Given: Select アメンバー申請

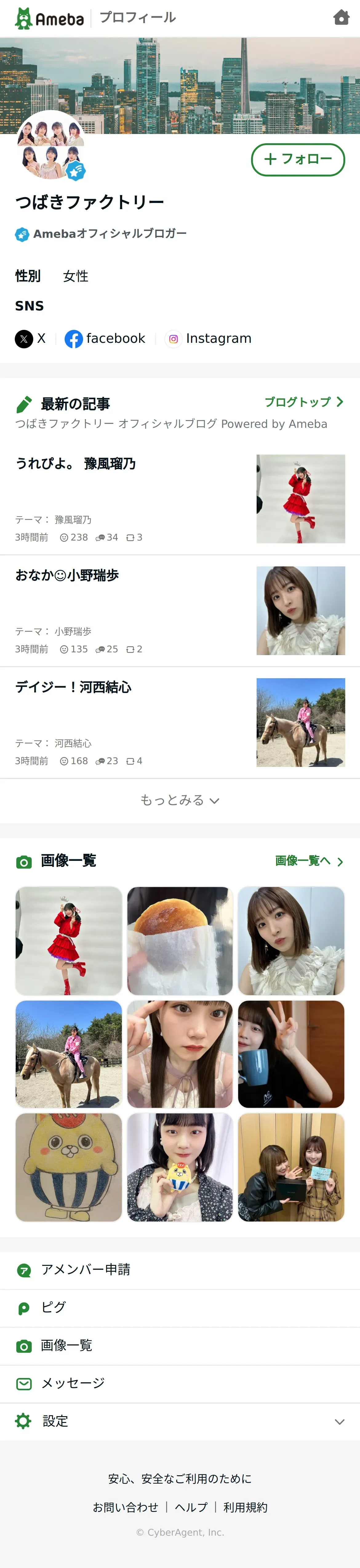Looking at the screenshot, I should [x=85, y=1270].
